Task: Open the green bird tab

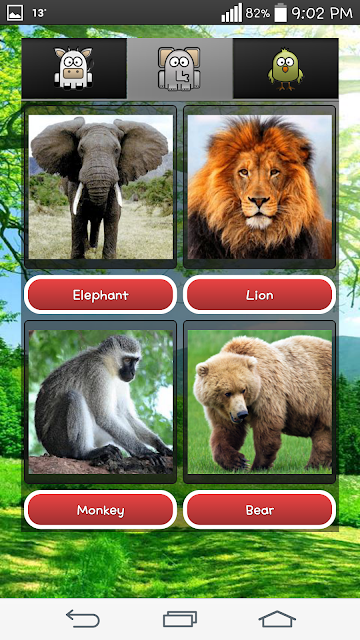Action: point(286,69)
